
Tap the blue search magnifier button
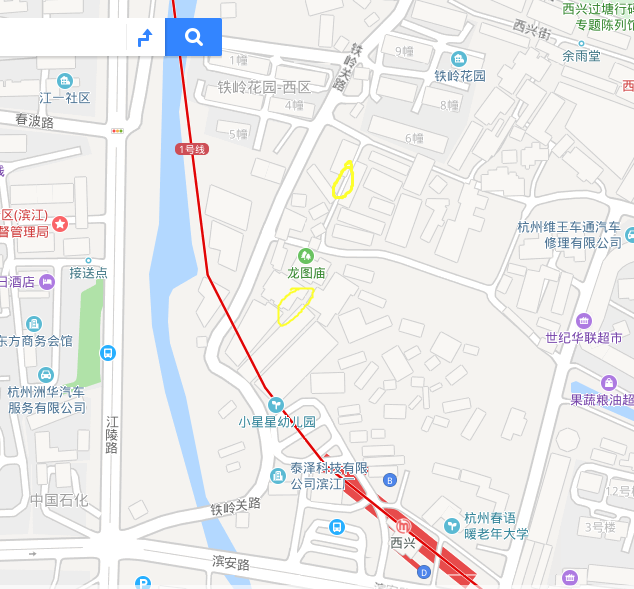coord(193,38)
